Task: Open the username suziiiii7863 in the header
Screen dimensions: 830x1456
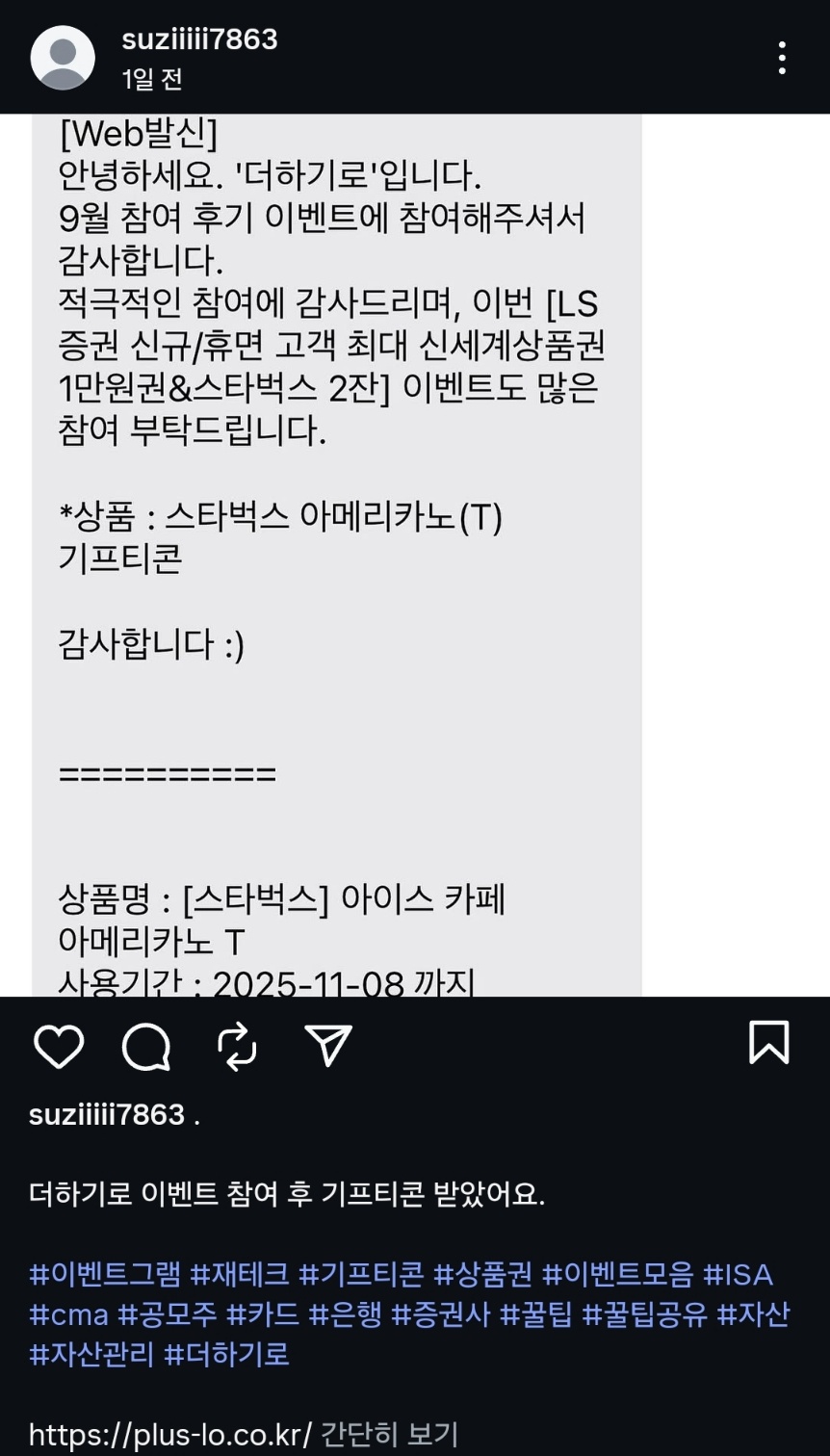Action: pyautogui.click(x=199, y=39)
